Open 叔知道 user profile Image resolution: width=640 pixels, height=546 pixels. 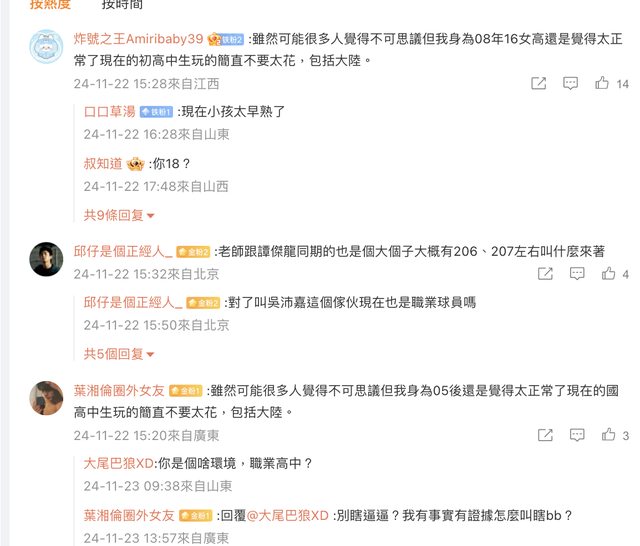pyautogui.click(x=103, y=163)
